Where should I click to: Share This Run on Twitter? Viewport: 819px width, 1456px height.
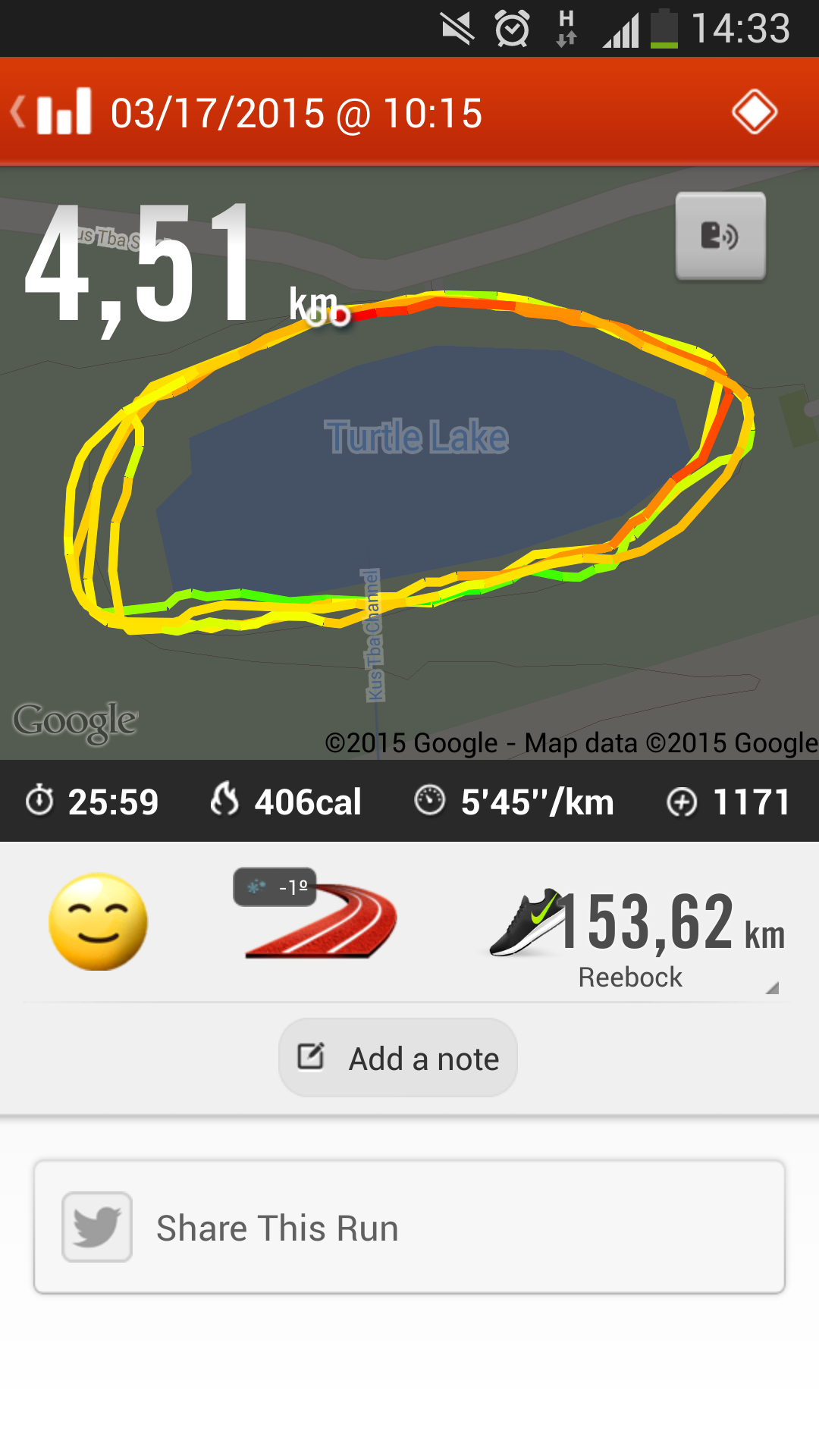point(409,1227)
